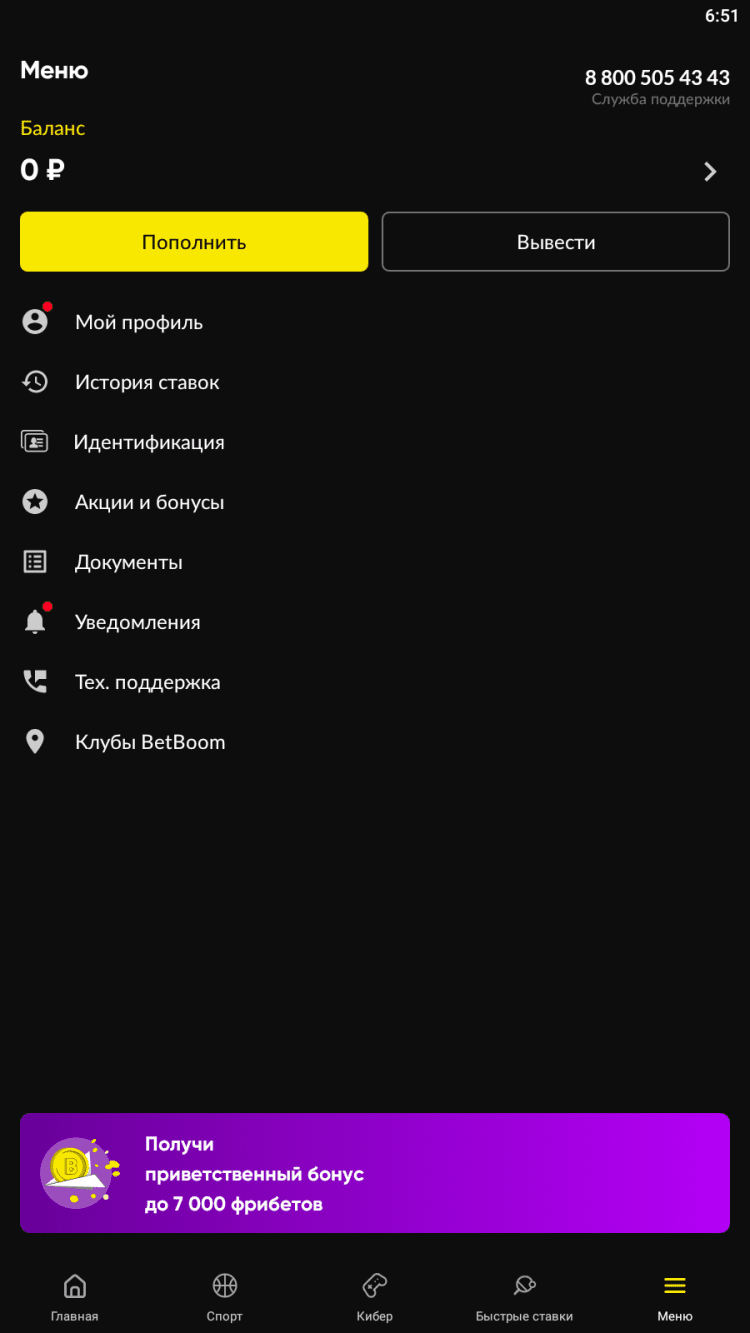Switch to the Главная tab
The width and height of the screenshot is (750, 1333).
click(75, 1298)
